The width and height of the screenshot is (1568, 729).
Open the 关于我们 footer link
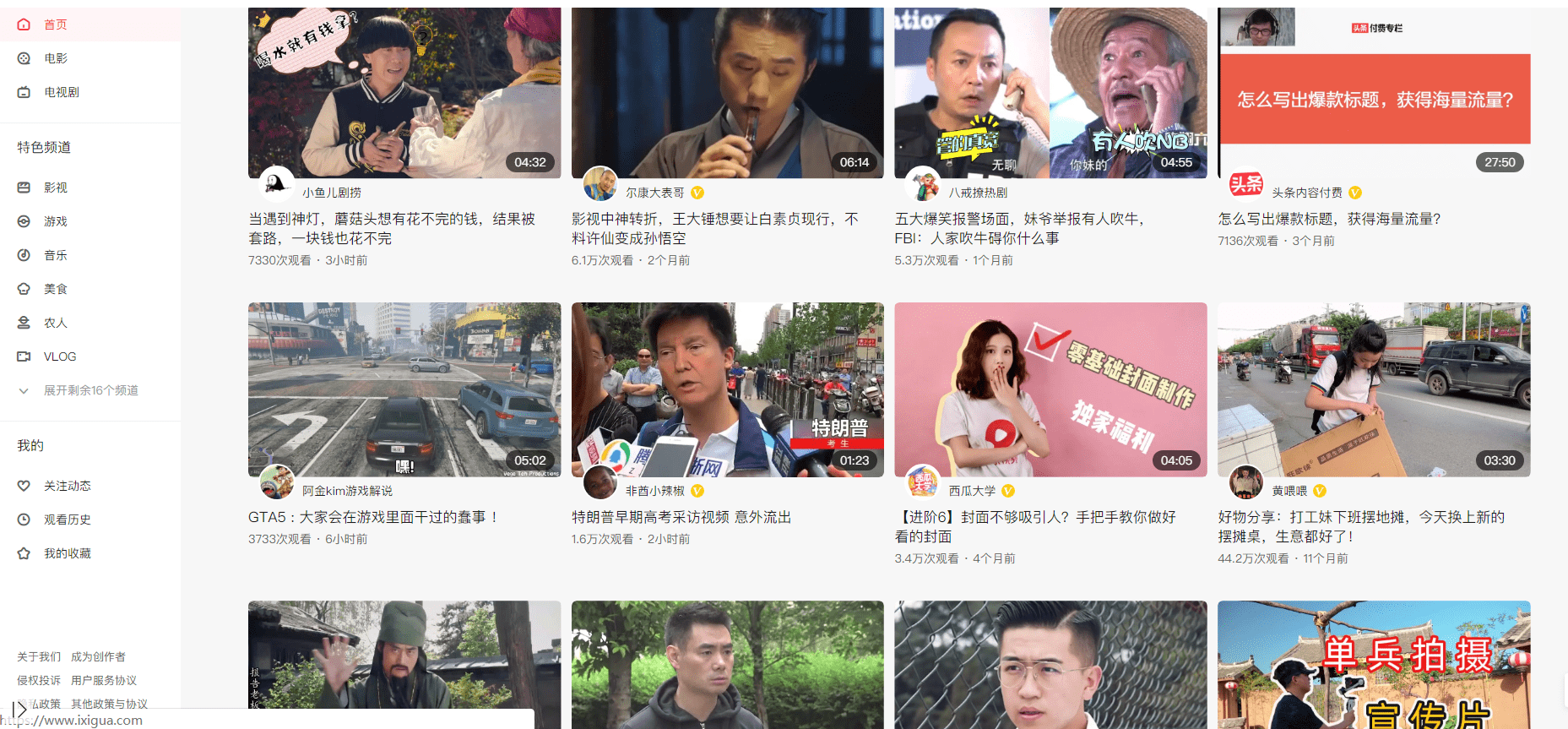pos(39,656)
